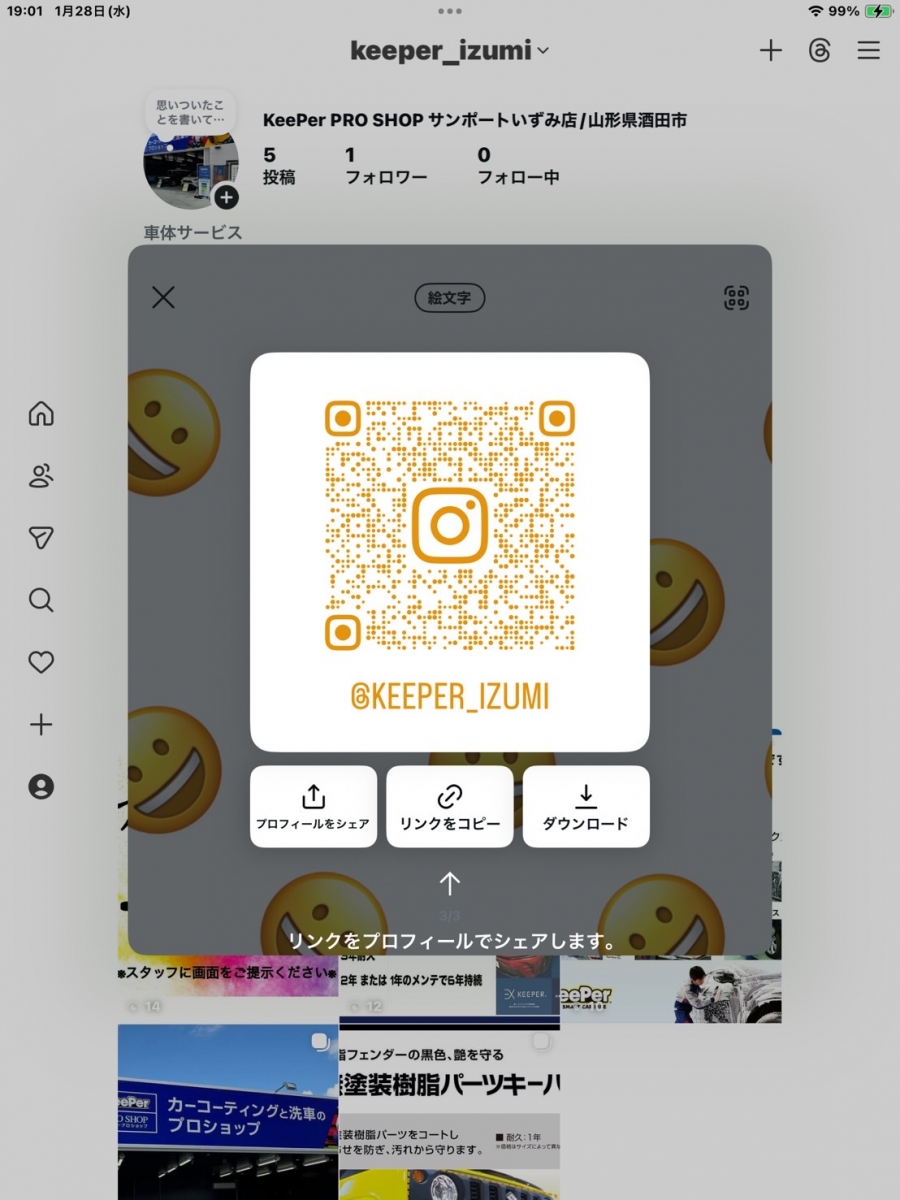
Task: Download the QR code image
Action: [x=586, y=807]
